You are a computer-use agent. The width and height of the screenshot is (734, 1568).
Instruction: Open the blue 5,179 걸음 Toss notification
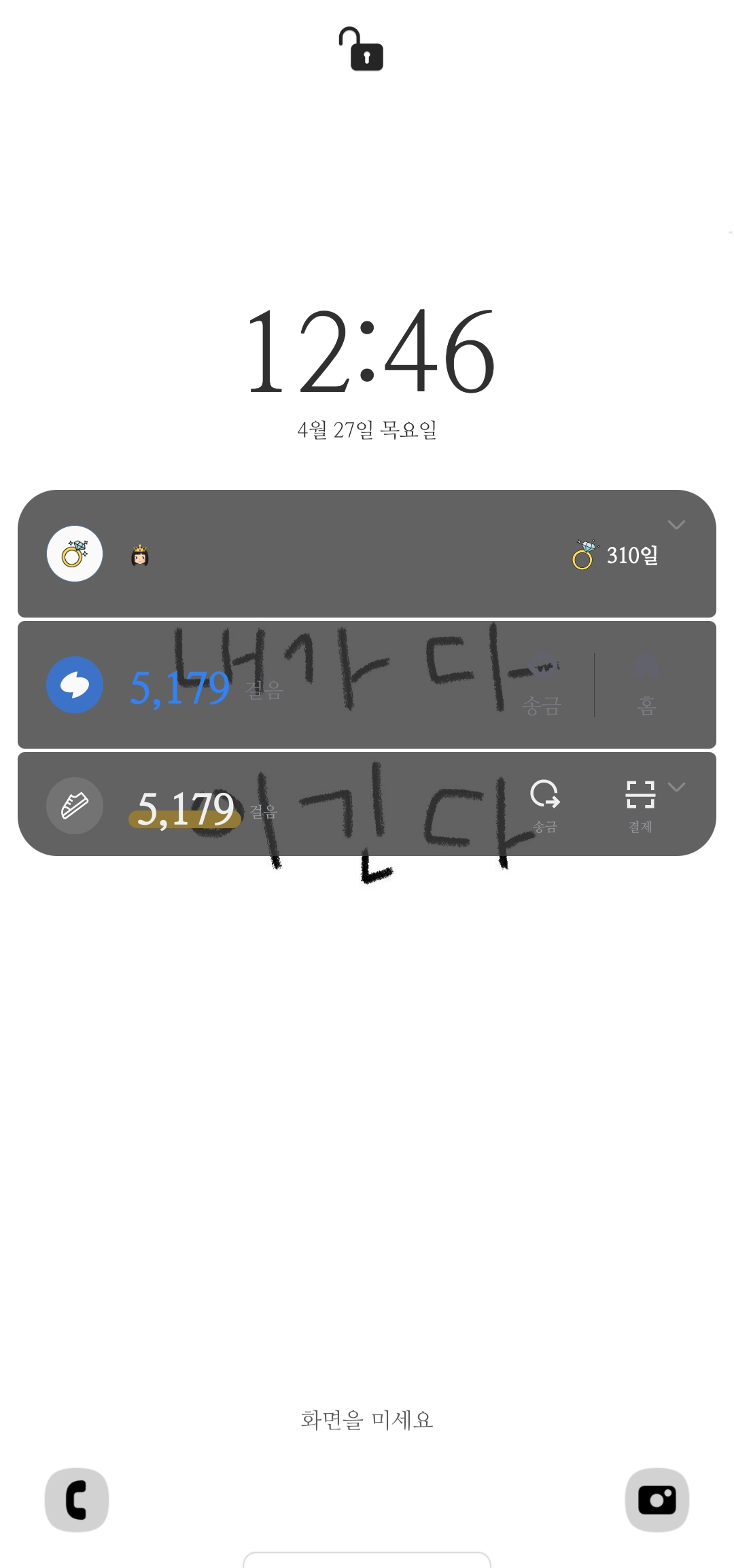(367, 685)
